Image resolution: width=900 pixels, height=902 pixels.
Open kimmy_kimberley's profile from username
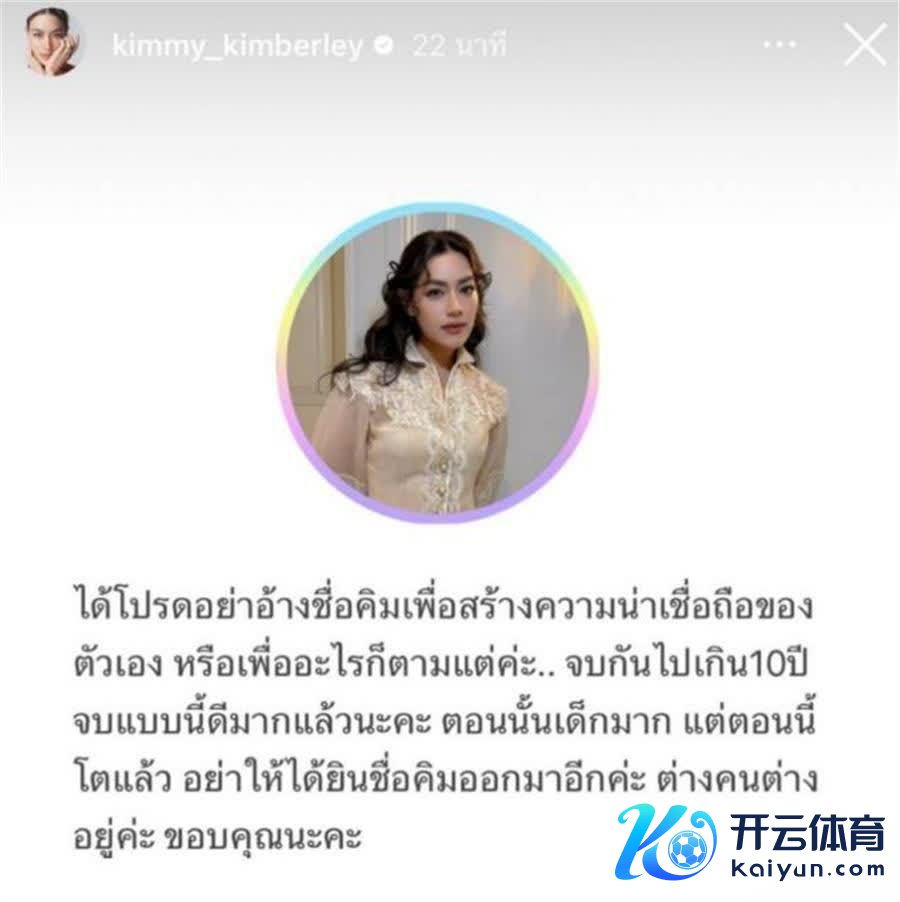(237, 46)
